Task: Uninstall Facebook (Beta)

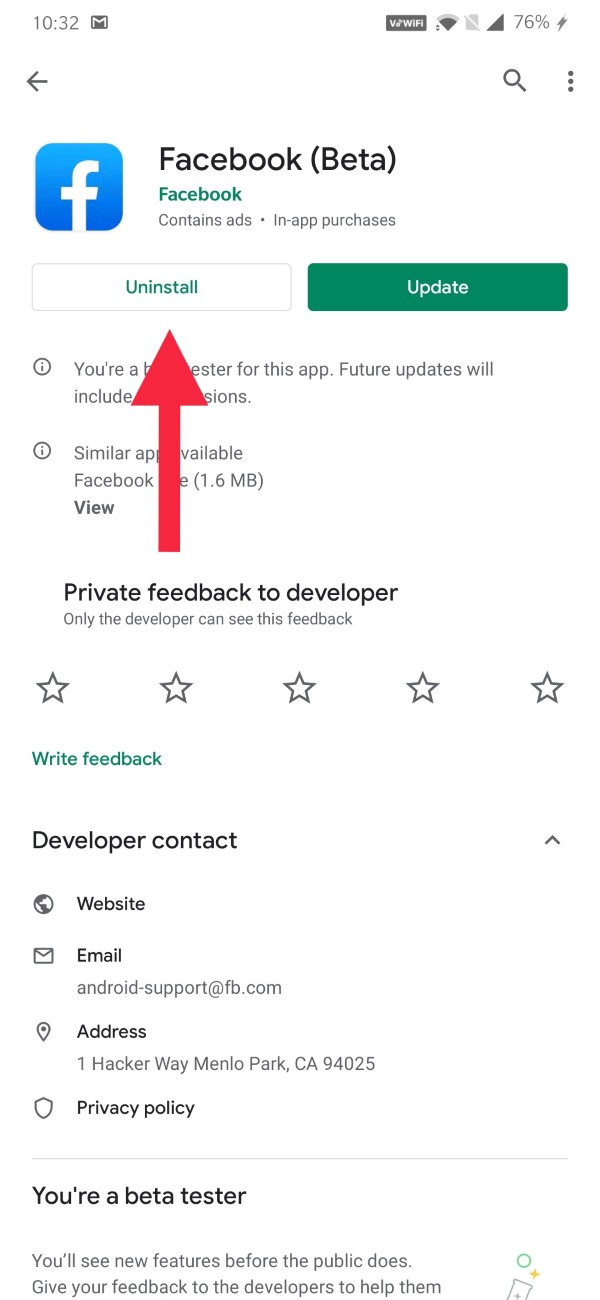Action: (162, 287)
